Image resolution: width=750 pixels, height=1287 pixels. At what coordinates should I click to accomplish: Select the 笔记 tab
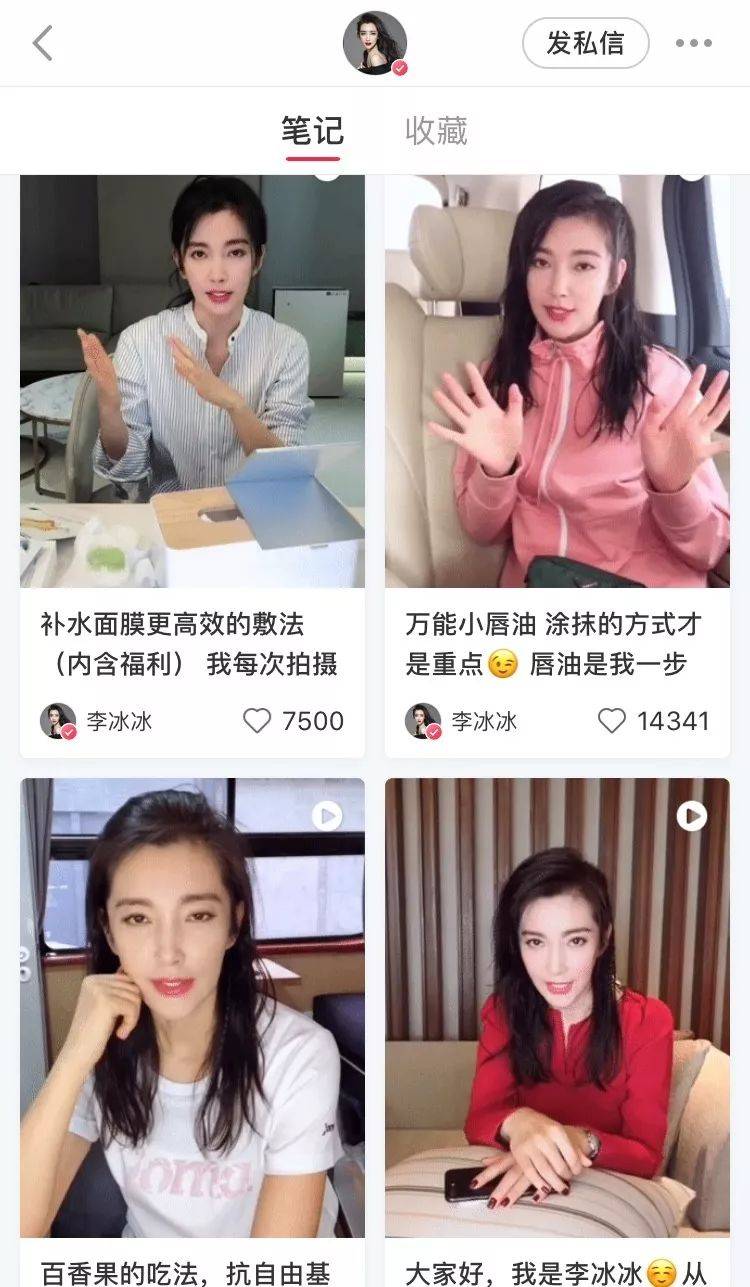pyautogui.click(x=312, y=130)
